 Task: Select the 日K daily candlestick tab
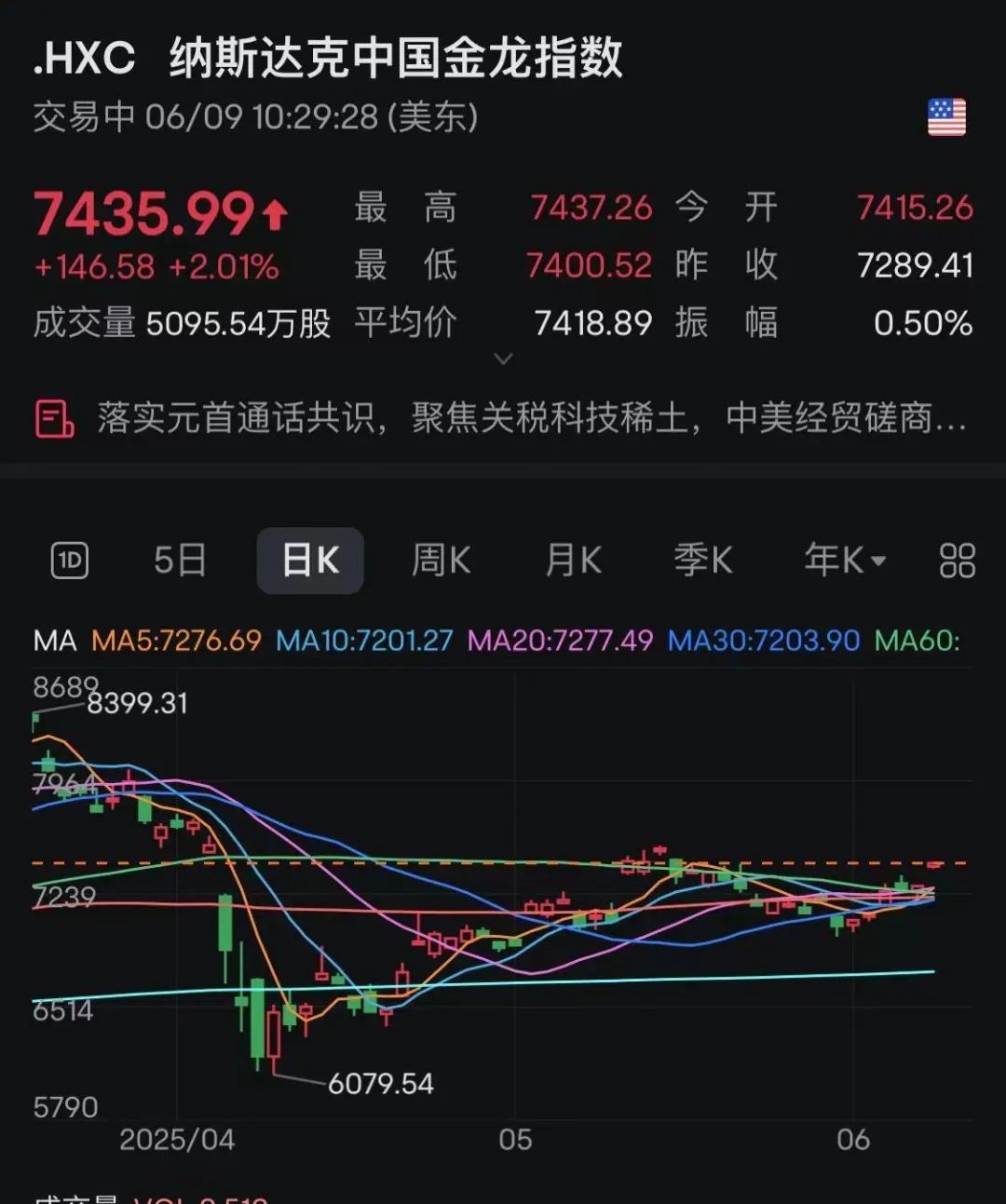click(x=310, y=561)
